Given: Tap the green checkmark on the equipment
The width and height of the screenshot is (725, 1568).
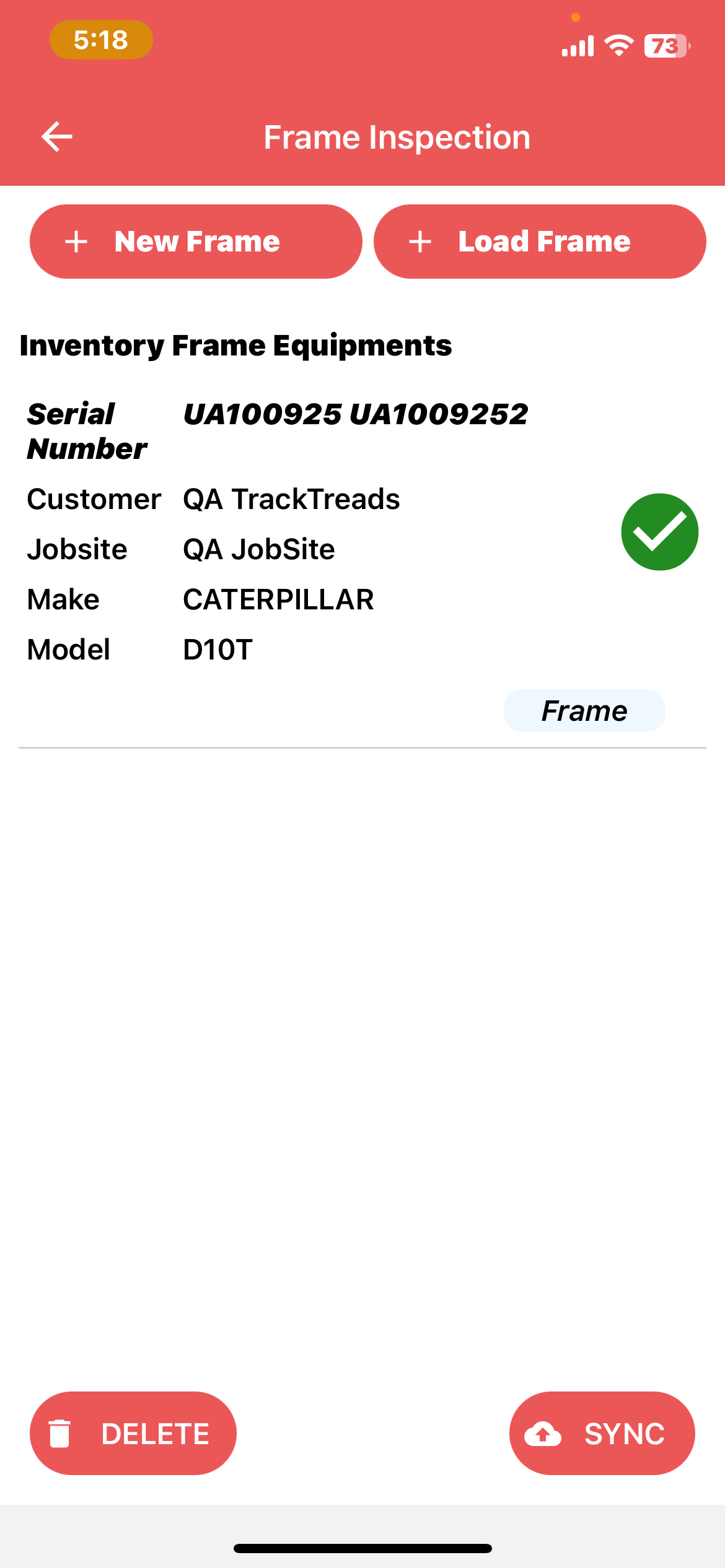Looking at the screenshot, I should coord(659,532).
